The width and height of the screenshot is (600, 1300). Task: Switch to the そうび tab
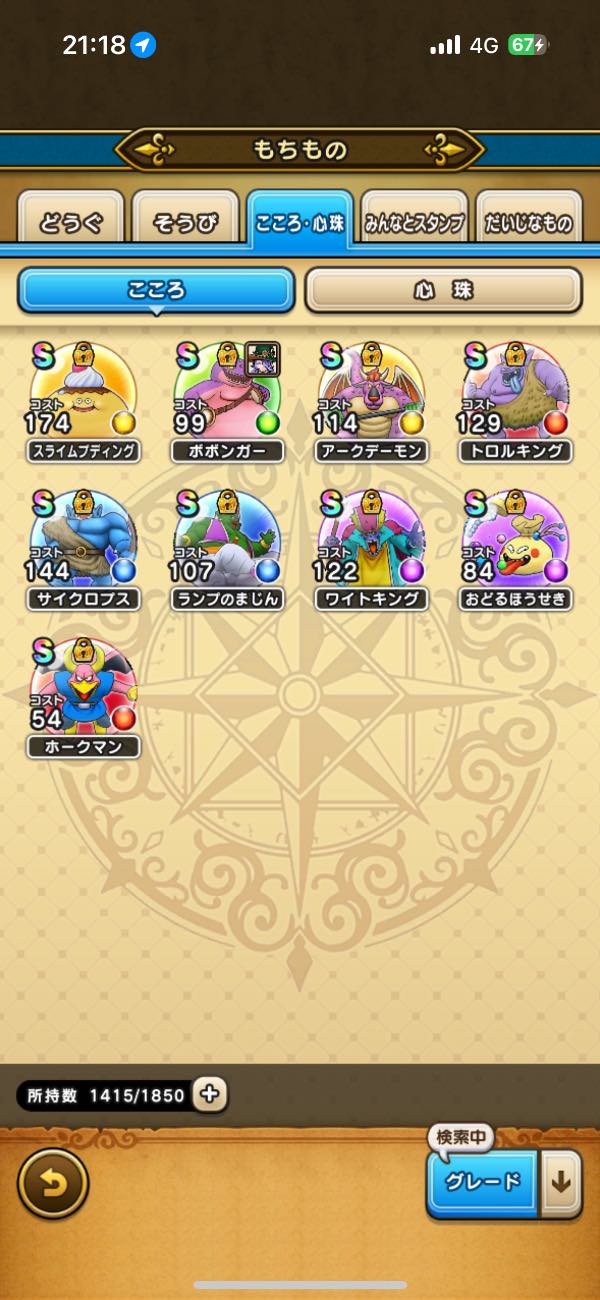tap(185, 220)
